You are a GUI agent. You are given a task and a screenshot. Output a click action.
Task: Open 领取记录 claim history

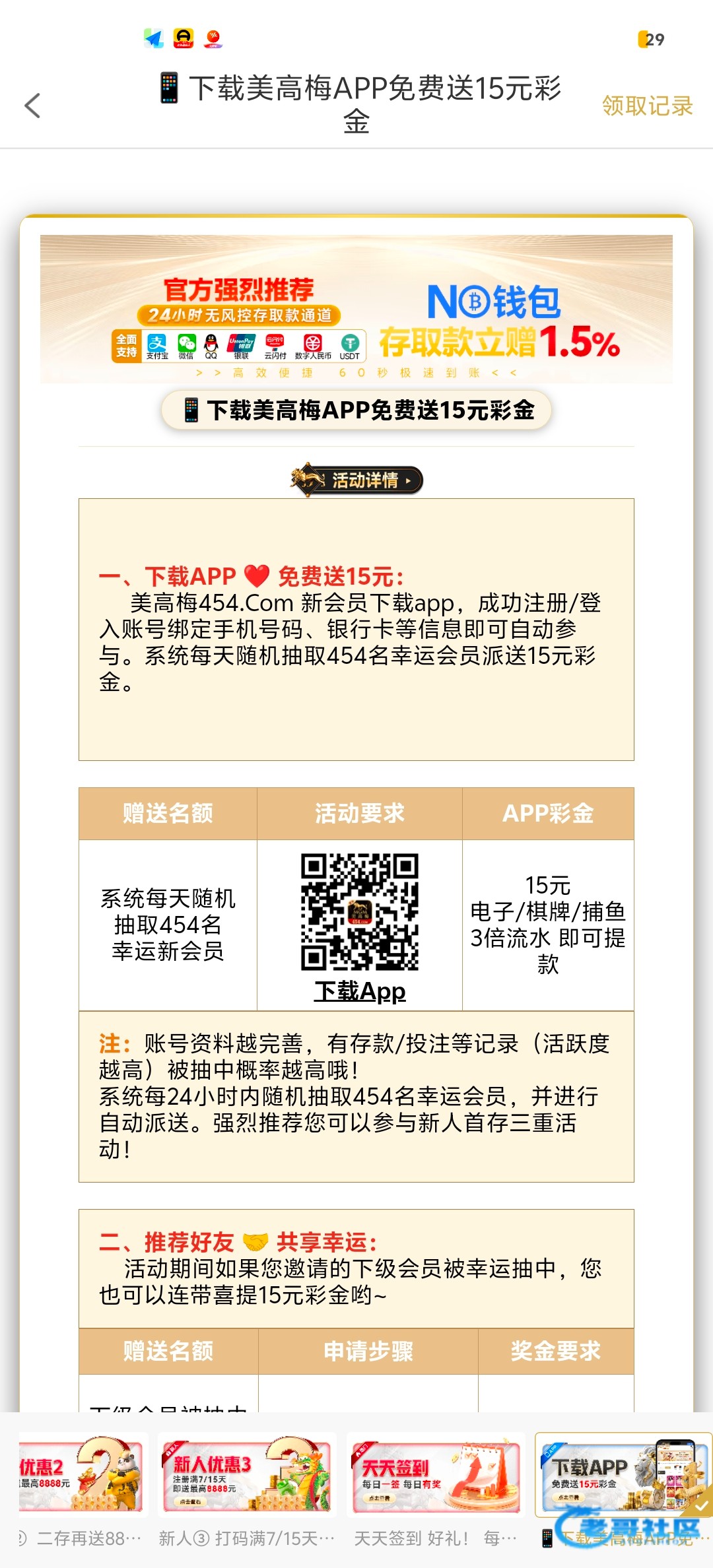pyautogui.click(x=647, y=106)
